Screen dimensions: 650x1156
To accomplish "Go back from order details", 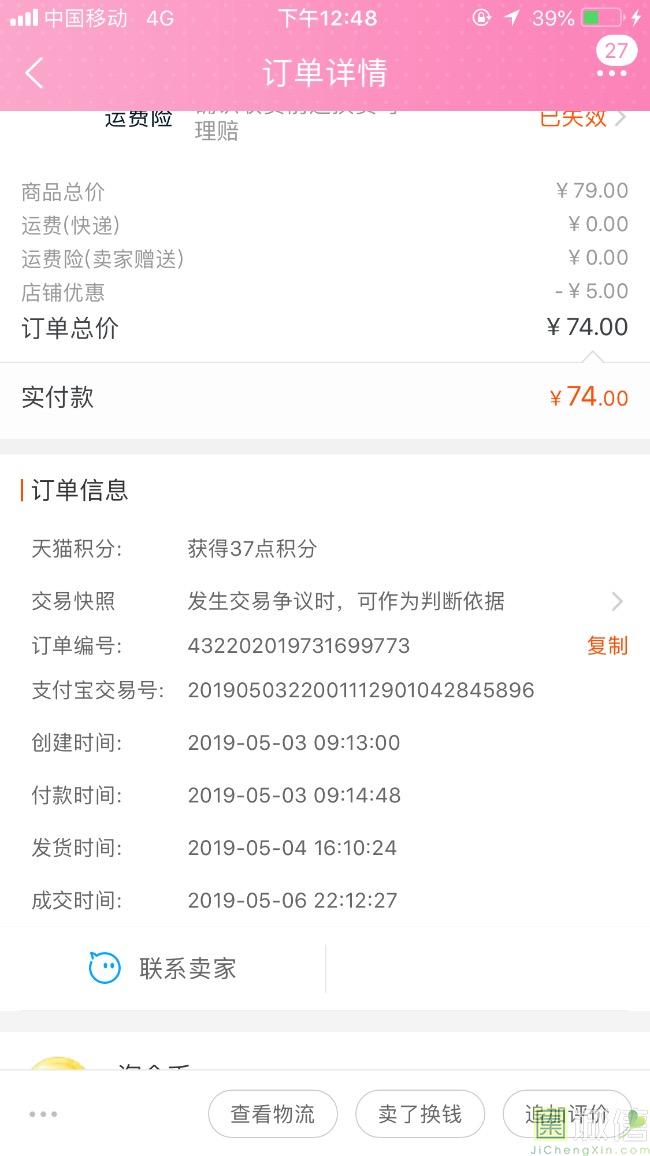I will (34, 73).
